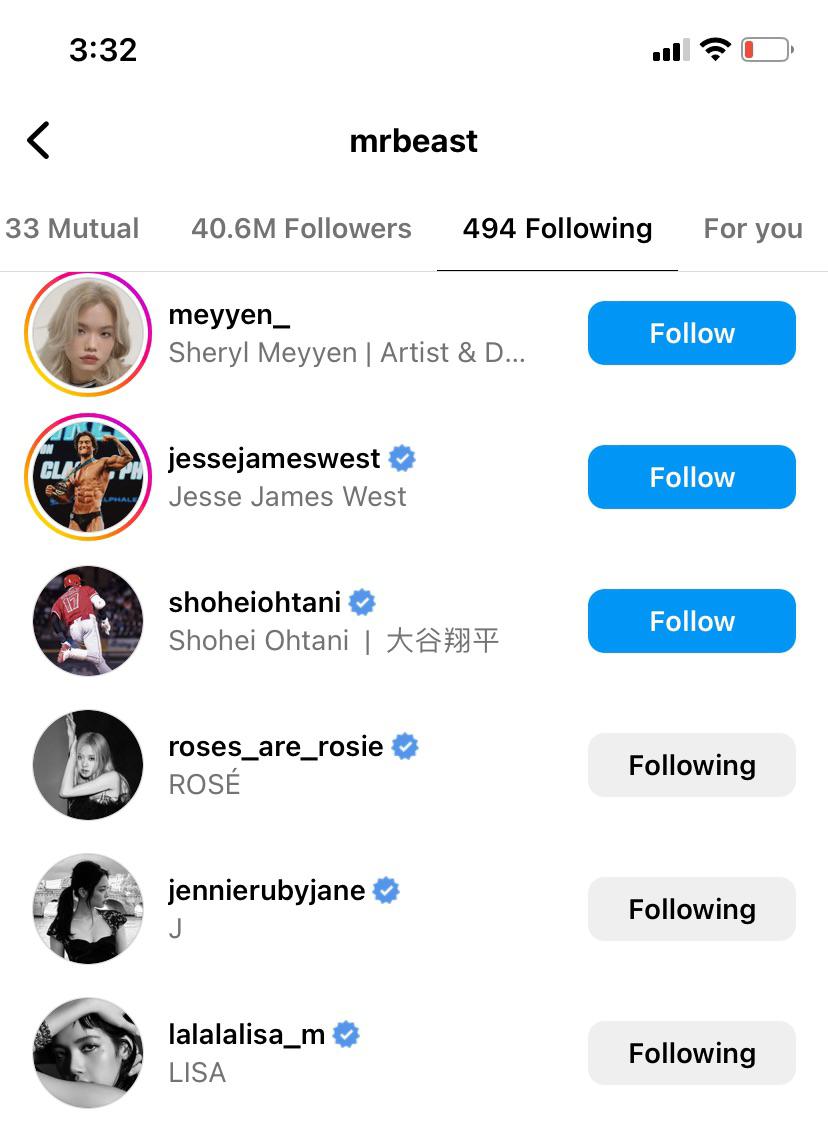Switch to the 33 Mutual tab

pos(72,229)
